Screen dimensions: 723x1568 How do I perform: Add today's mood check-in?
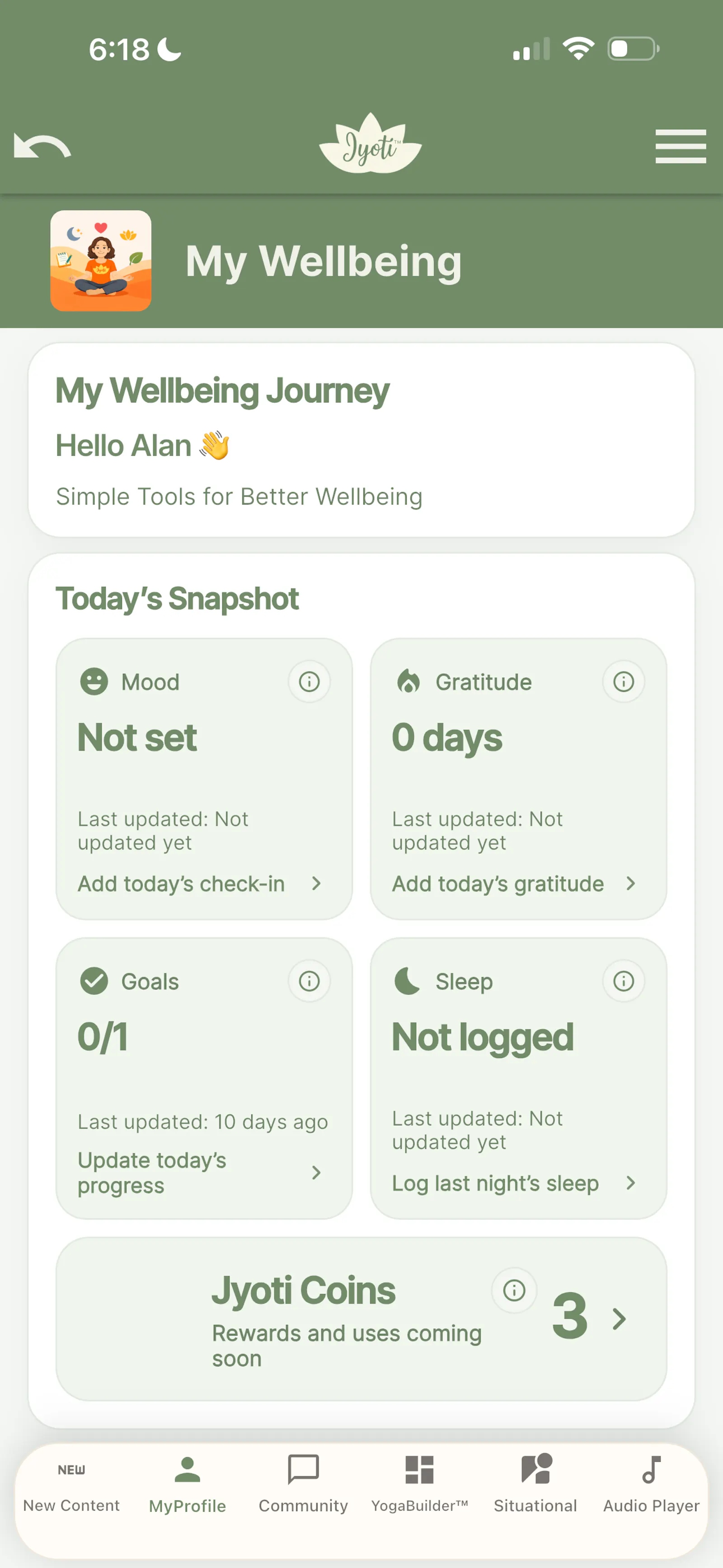coord(200,883)
